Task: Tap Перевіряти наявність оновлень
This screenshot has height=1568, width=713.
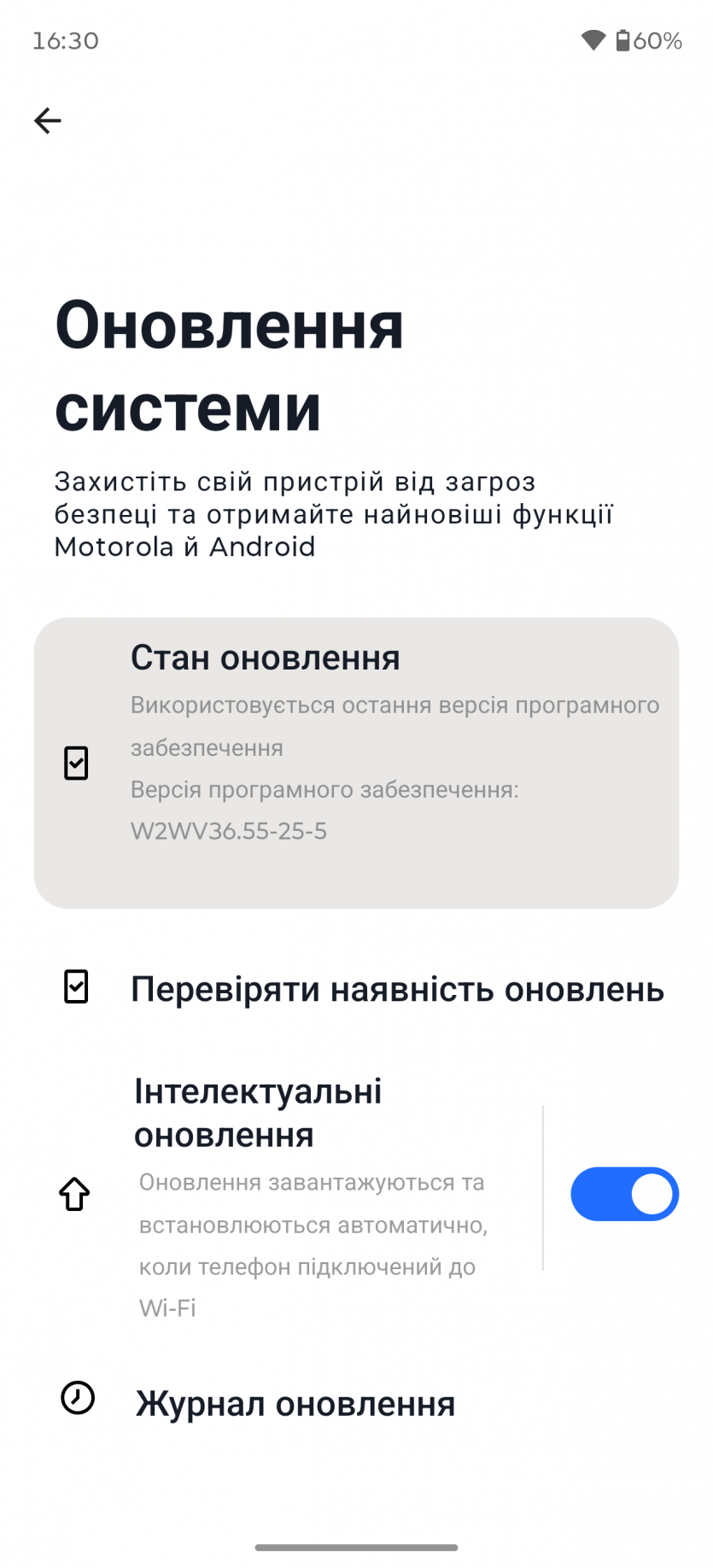Action: (397, 989)
